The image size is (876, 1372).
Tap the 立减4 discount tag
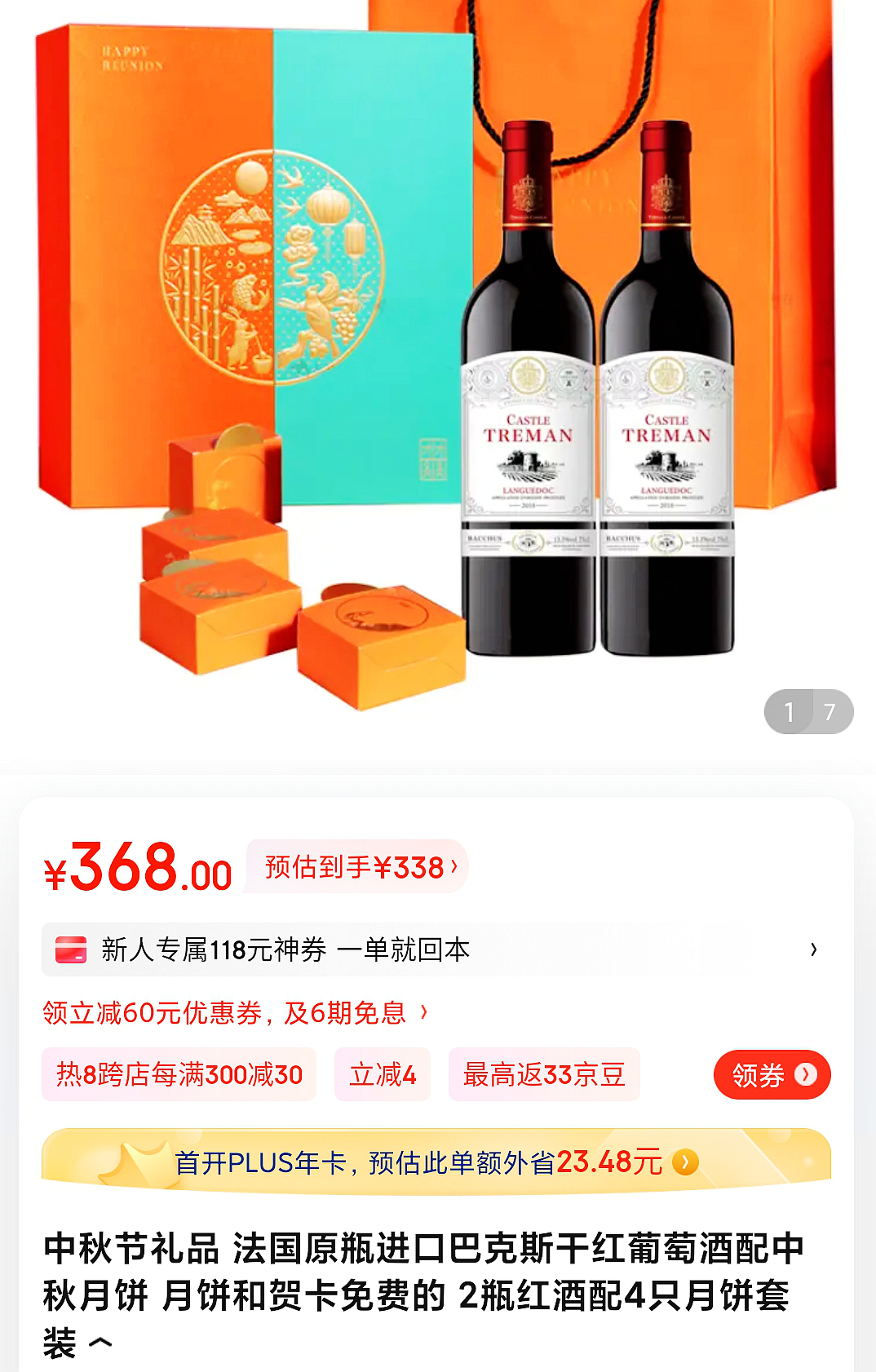(x=383, y=1075)
